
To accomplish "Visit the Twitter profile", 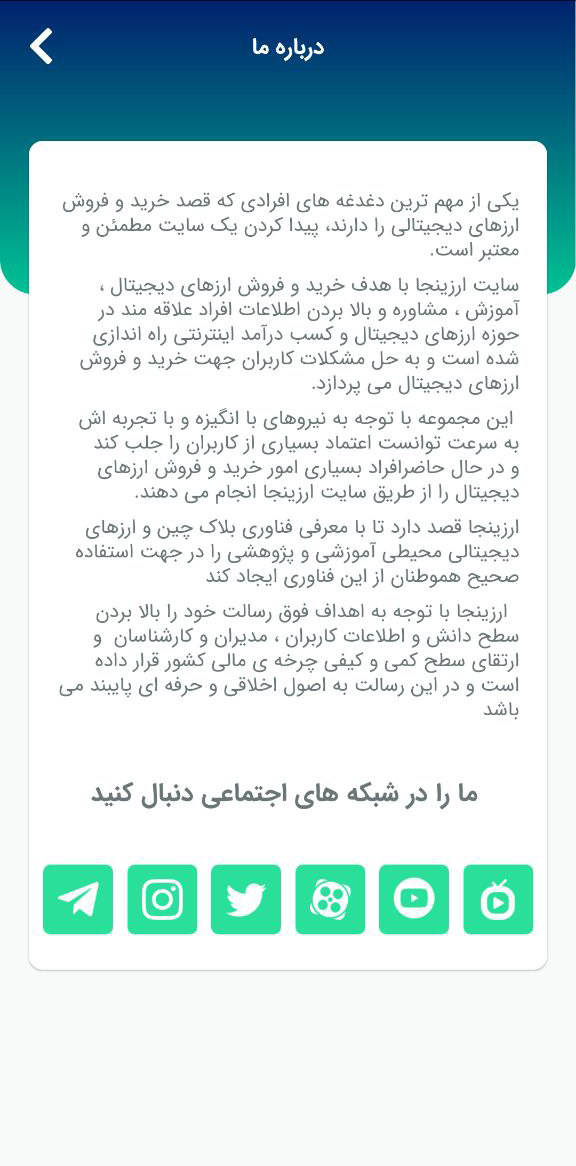I will [x=246, y=899].
